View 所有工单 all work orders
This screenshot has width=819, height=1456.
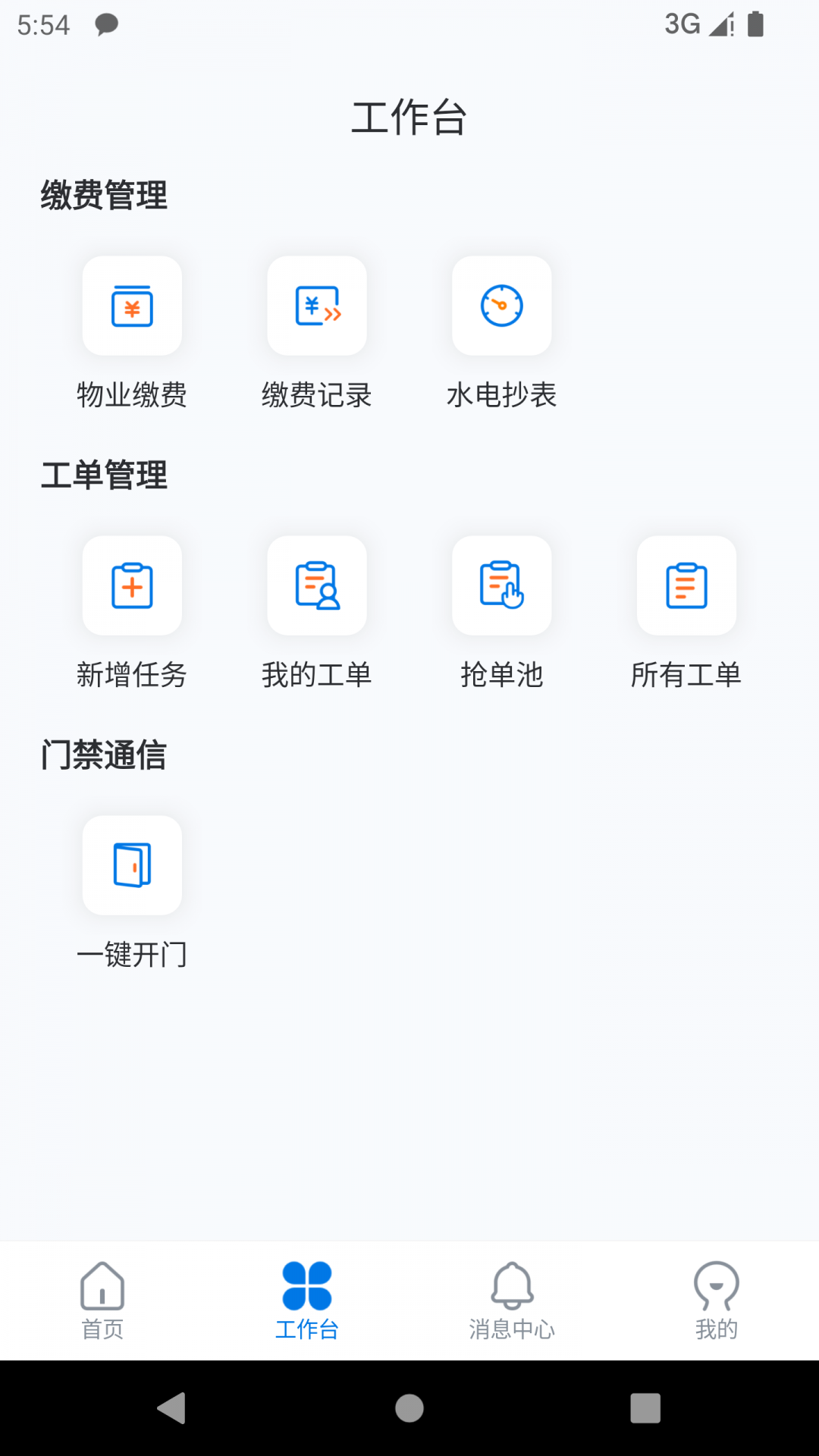(x=687, y=586)
